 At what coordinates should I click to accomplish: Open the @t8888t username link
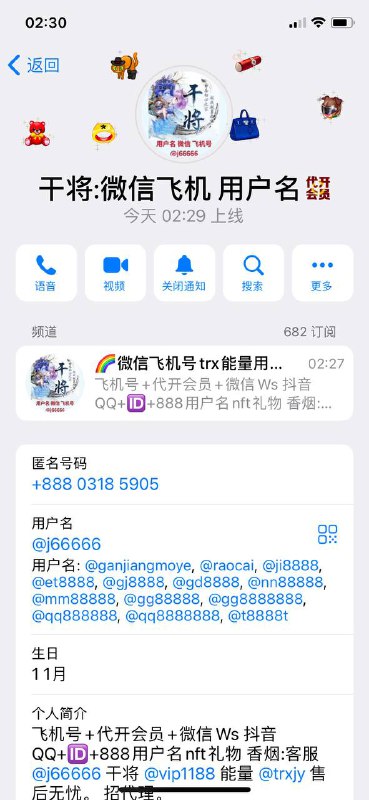coord(258,616)
